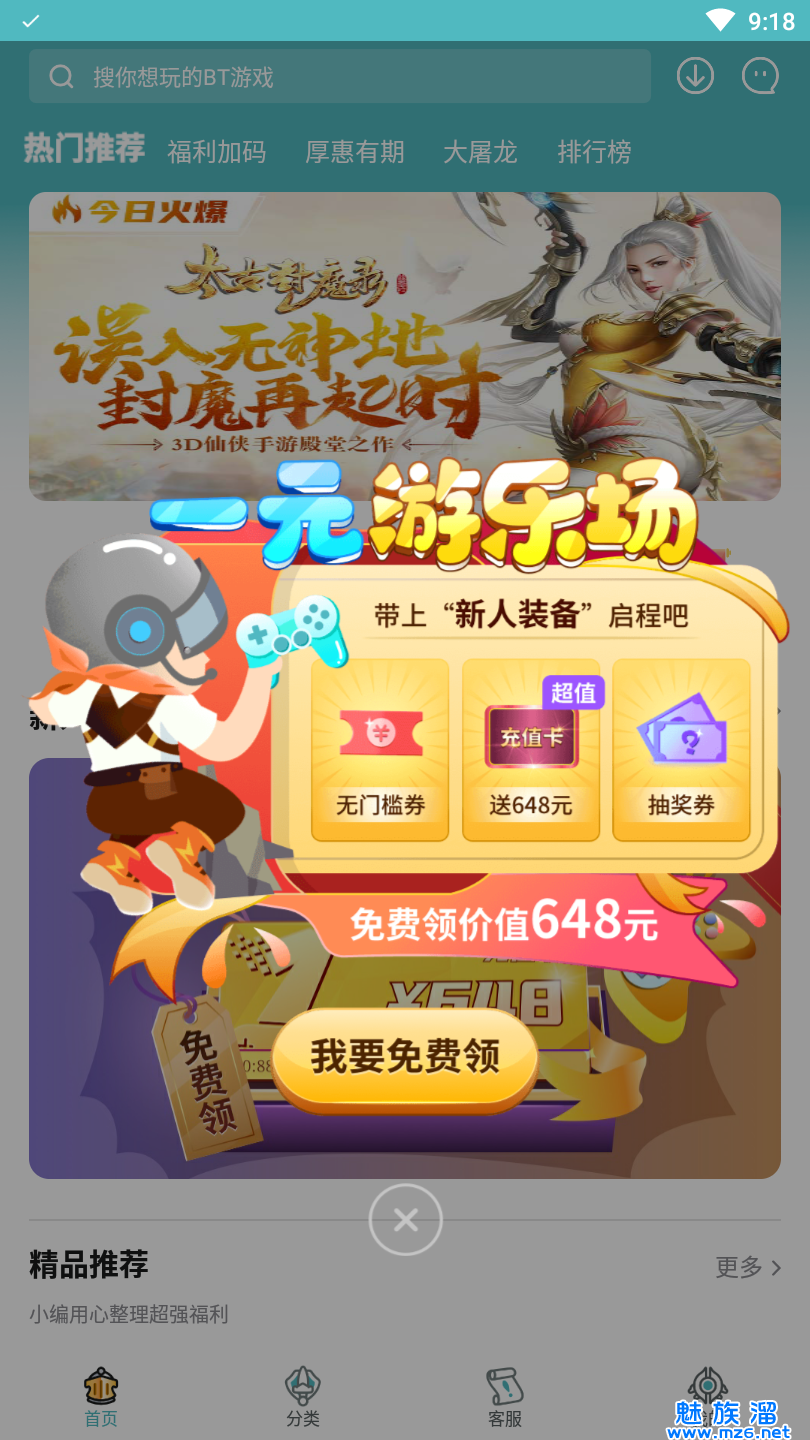The width and height of the screenshot is (810, 1440).
Task: Switch to the 厚惠有期 tab
Action: coord(355,152)
